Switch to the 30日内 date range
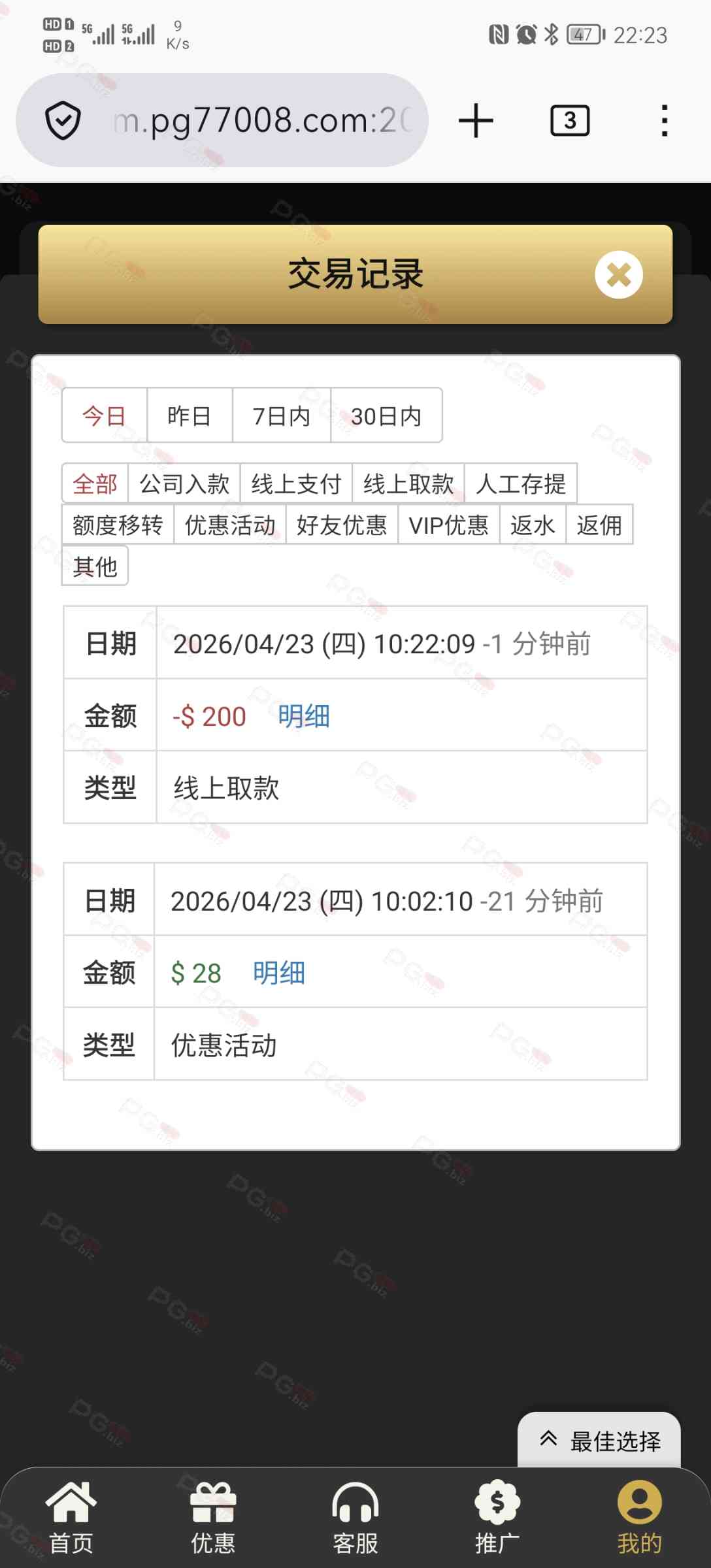 [386, 416]
